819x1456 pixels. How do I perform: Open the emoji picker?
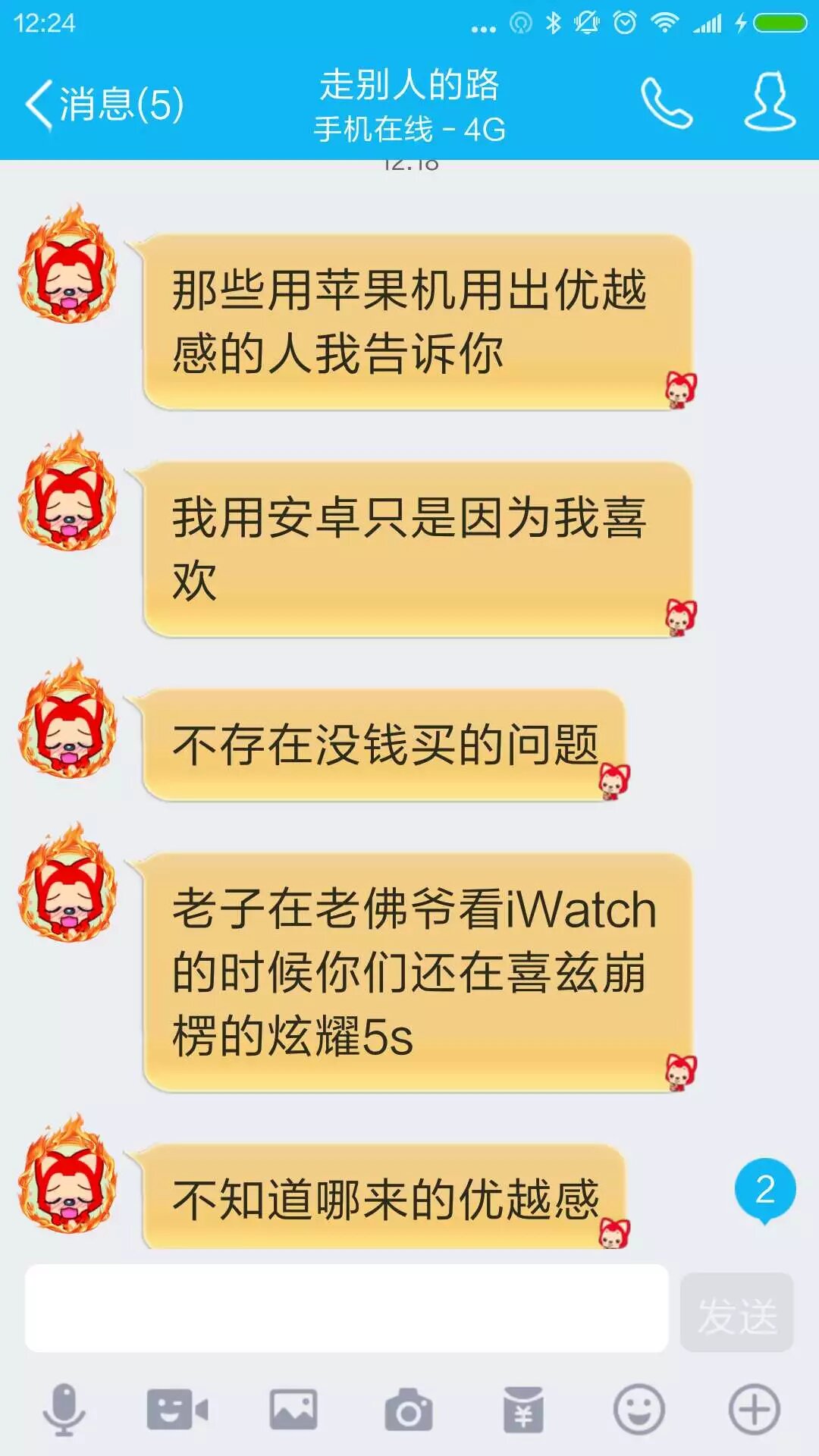point(639,1410)
